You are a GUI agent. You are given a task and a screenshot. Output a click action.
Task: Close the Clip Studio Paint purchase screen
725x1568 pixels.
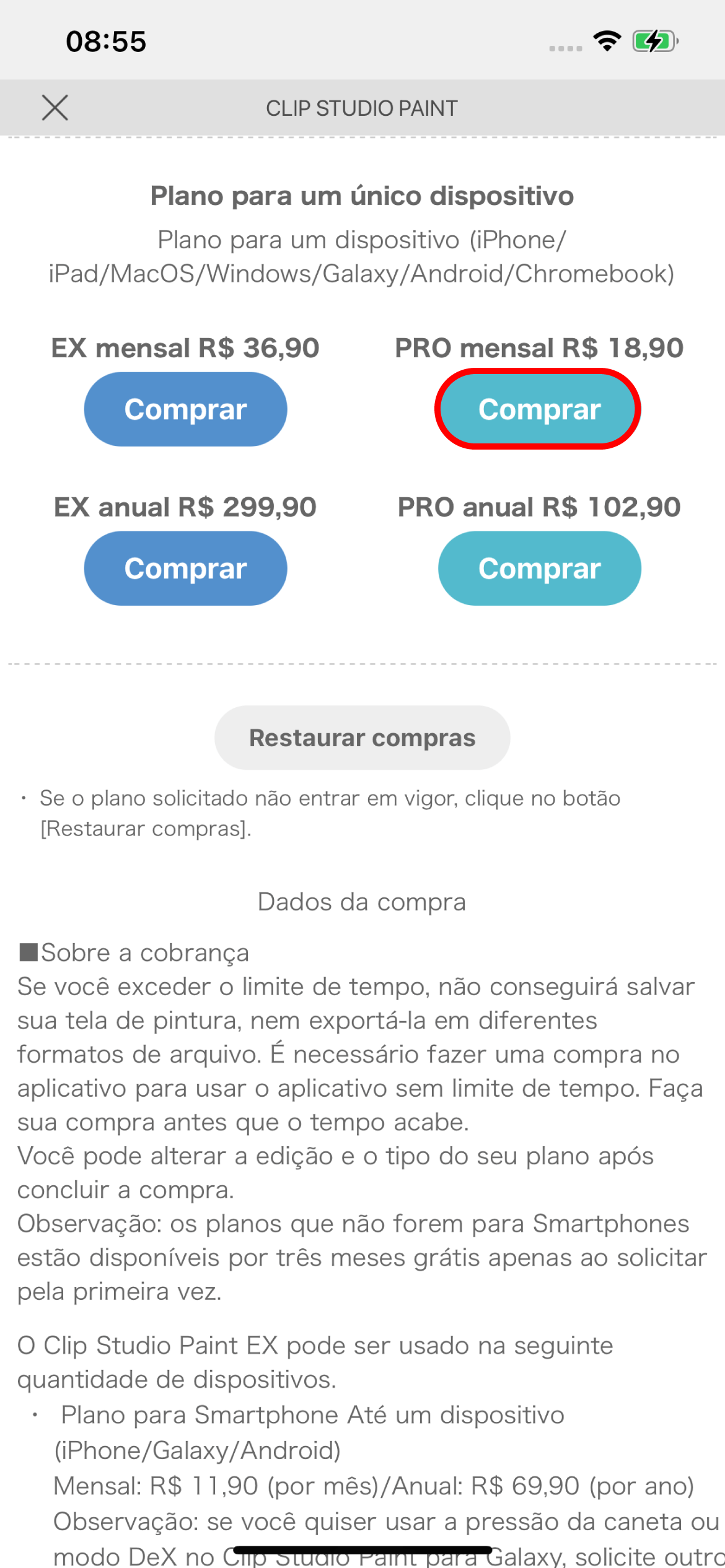tap(55, 108)
